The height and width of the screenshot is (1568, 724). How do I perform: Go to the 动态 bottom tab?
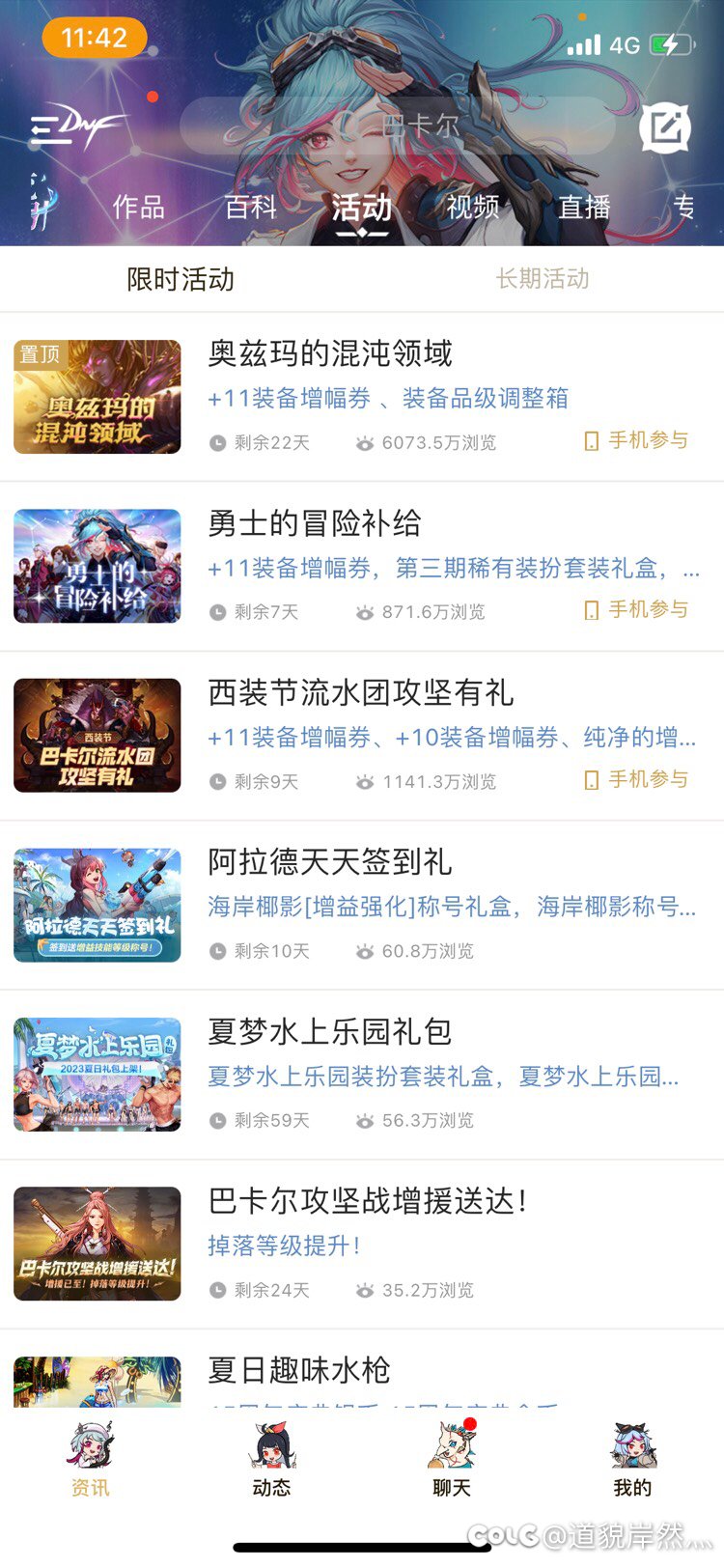(x=271, y=1460)
